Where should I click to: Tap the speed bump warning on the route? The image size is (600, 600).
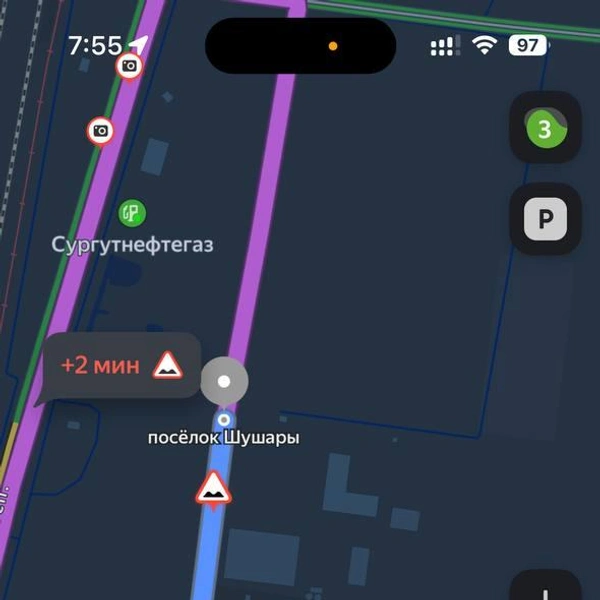coord(212,489)
